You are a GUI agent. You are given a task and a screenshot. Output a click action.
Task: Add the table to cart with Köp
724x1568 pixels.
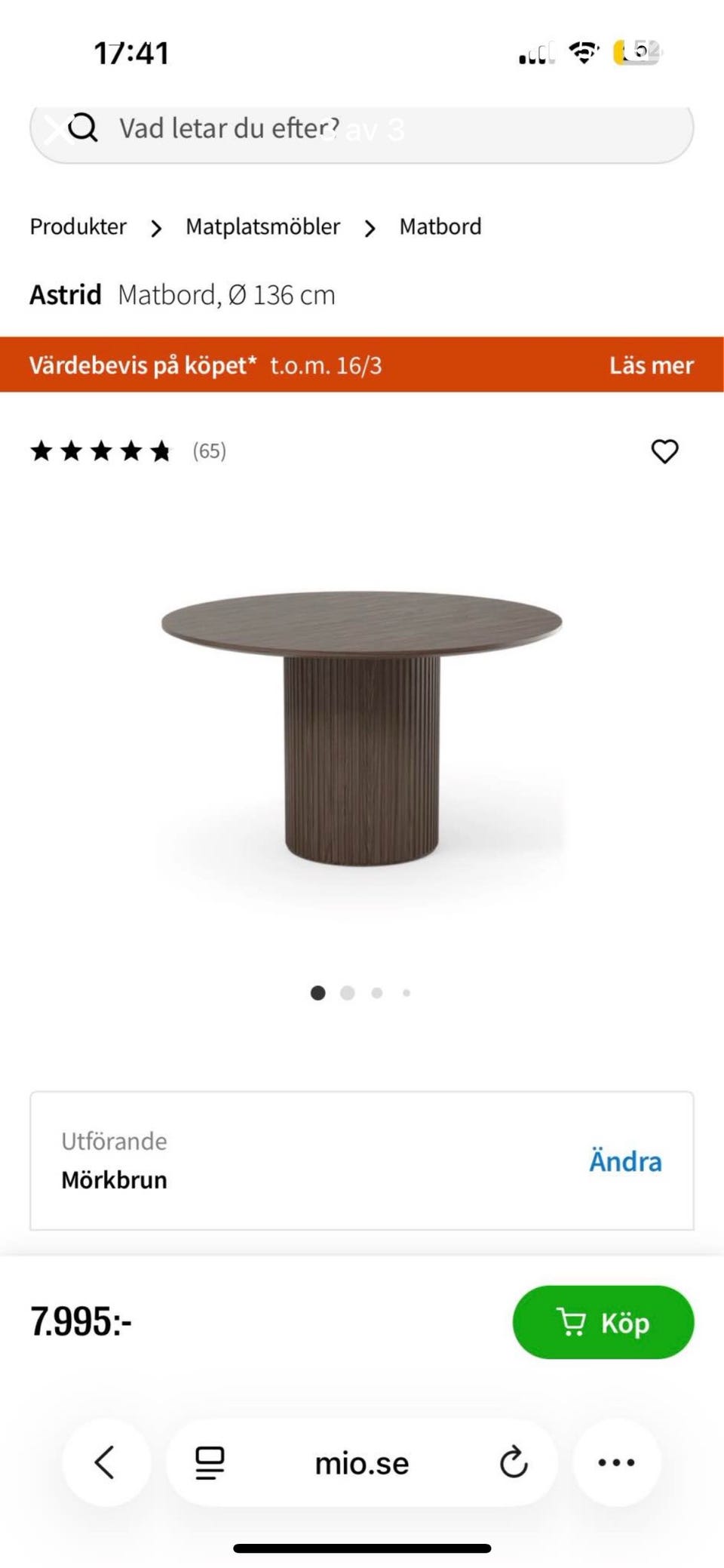(x=603, y=1322)
